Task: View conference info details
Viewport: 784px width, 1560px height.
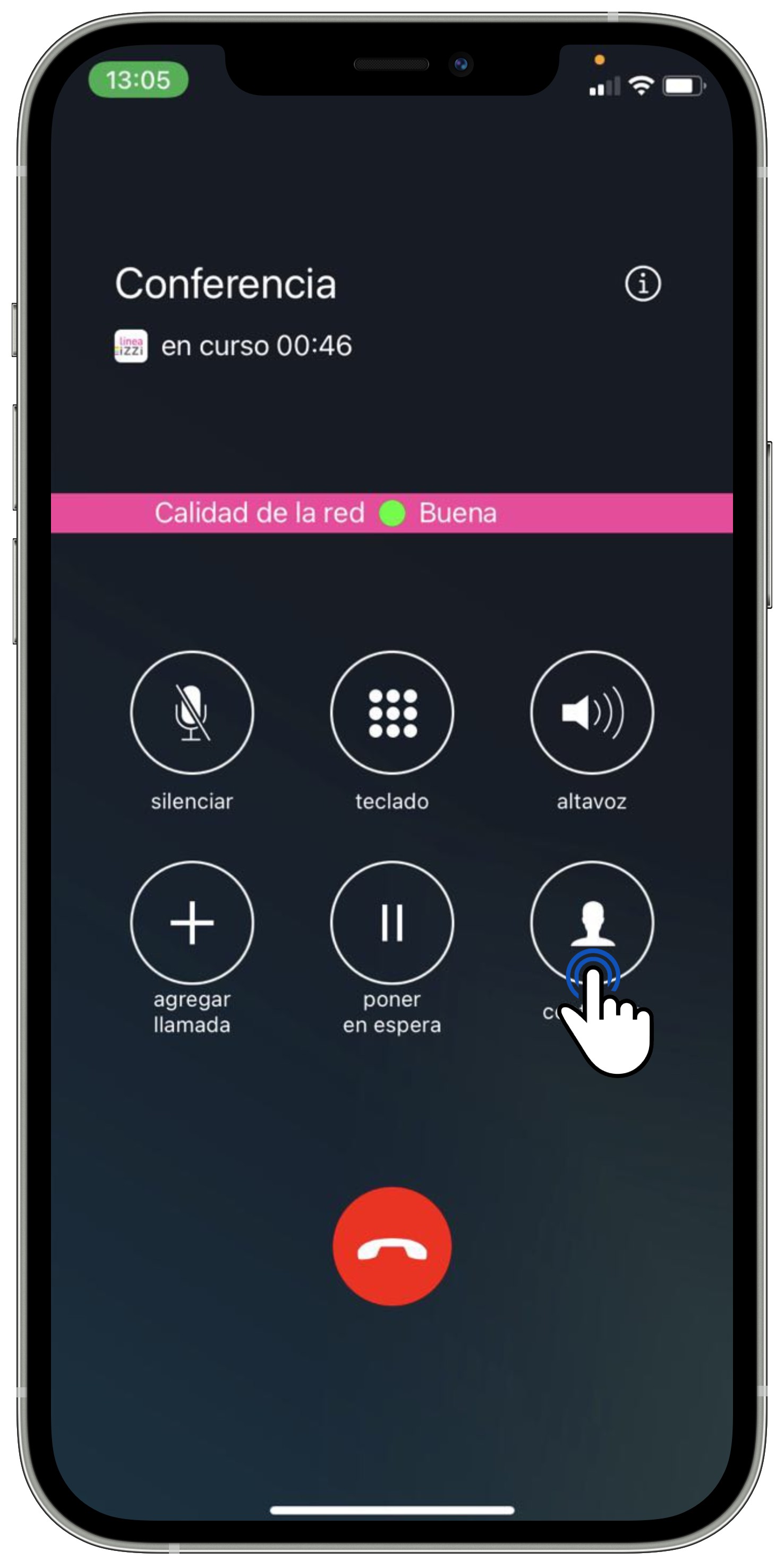Action: (x=642, y=283)
